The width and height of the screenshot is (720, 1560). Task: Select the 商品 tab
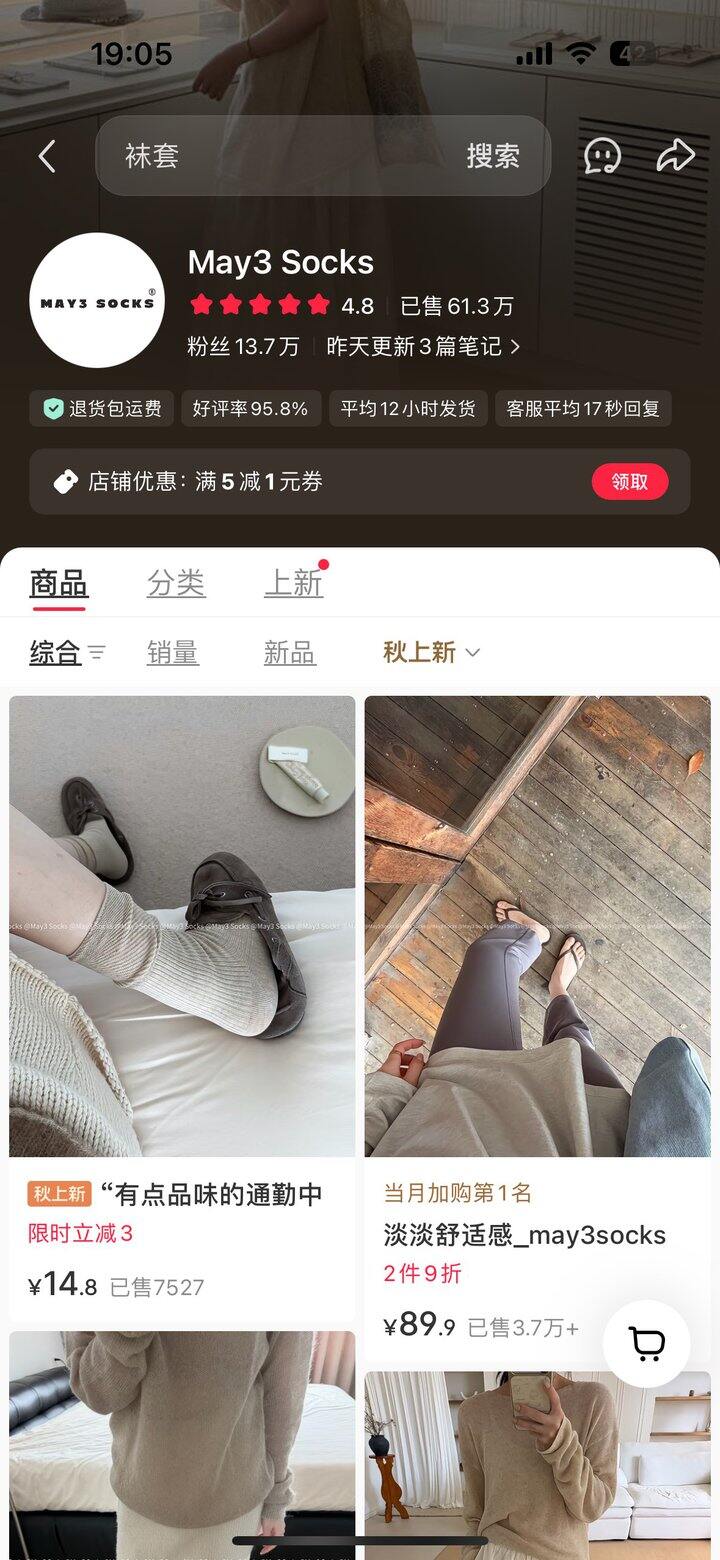pos(58,584)
